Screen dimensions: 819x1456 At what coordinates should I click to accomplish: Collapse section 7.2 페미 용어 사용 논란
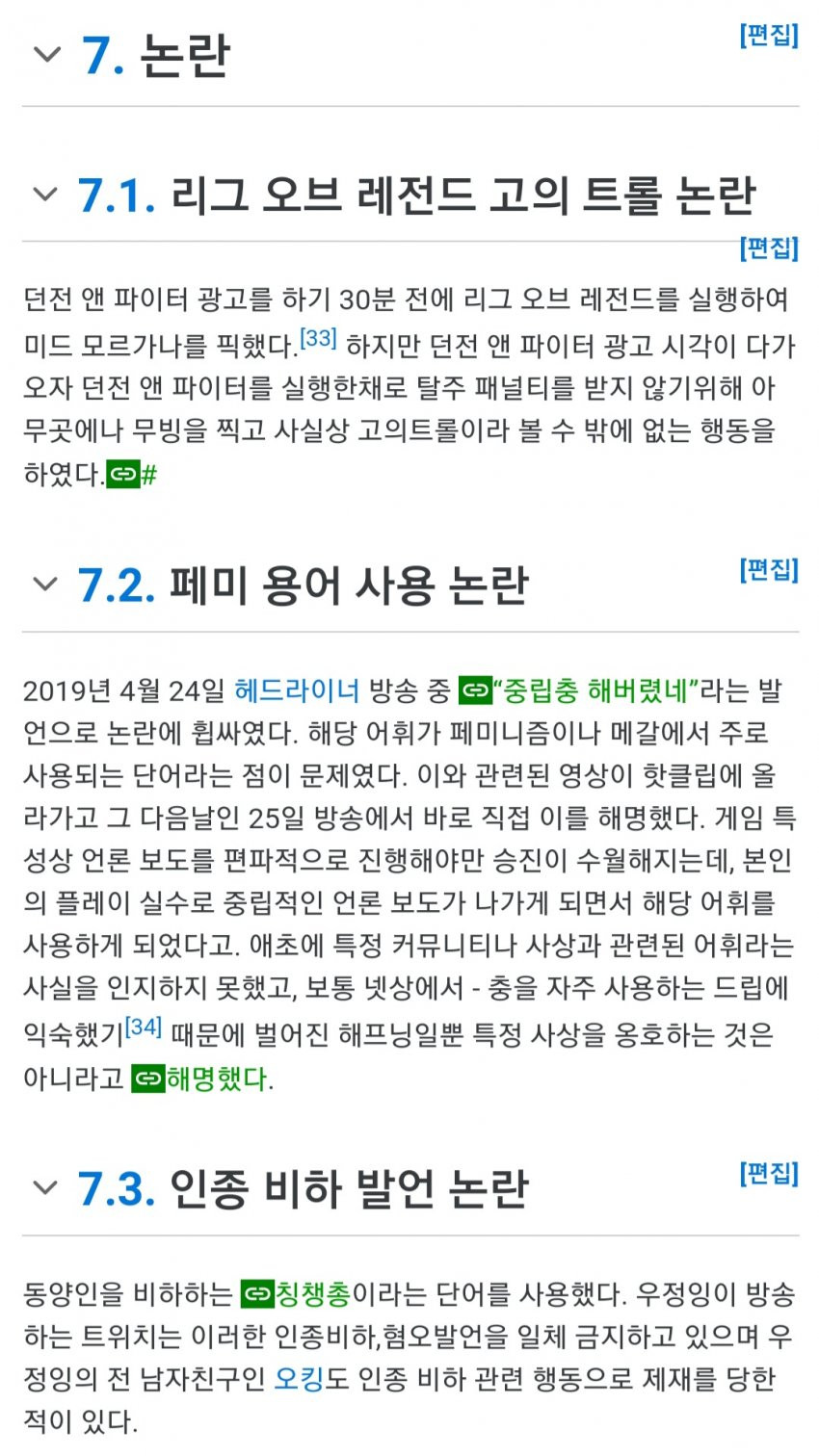tap(45, 585)
